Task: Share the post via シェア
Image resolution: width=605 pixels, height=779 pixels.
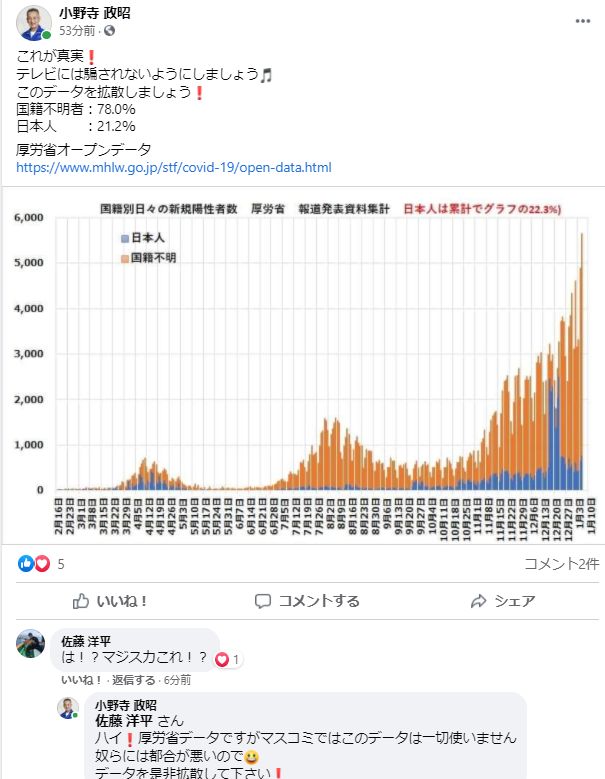Action: [x=503, y=601]
